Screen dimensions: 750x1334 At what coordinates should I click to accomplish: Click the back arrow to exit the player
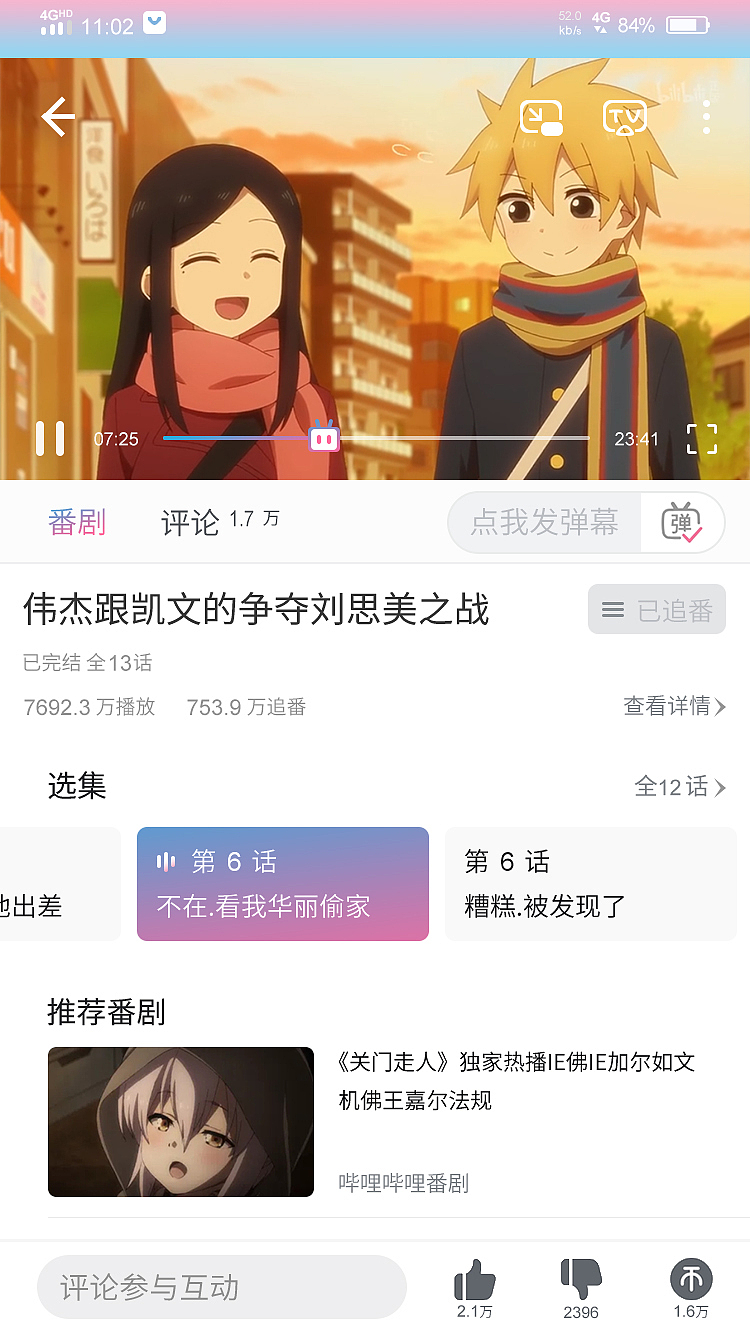tap(57, 117)
